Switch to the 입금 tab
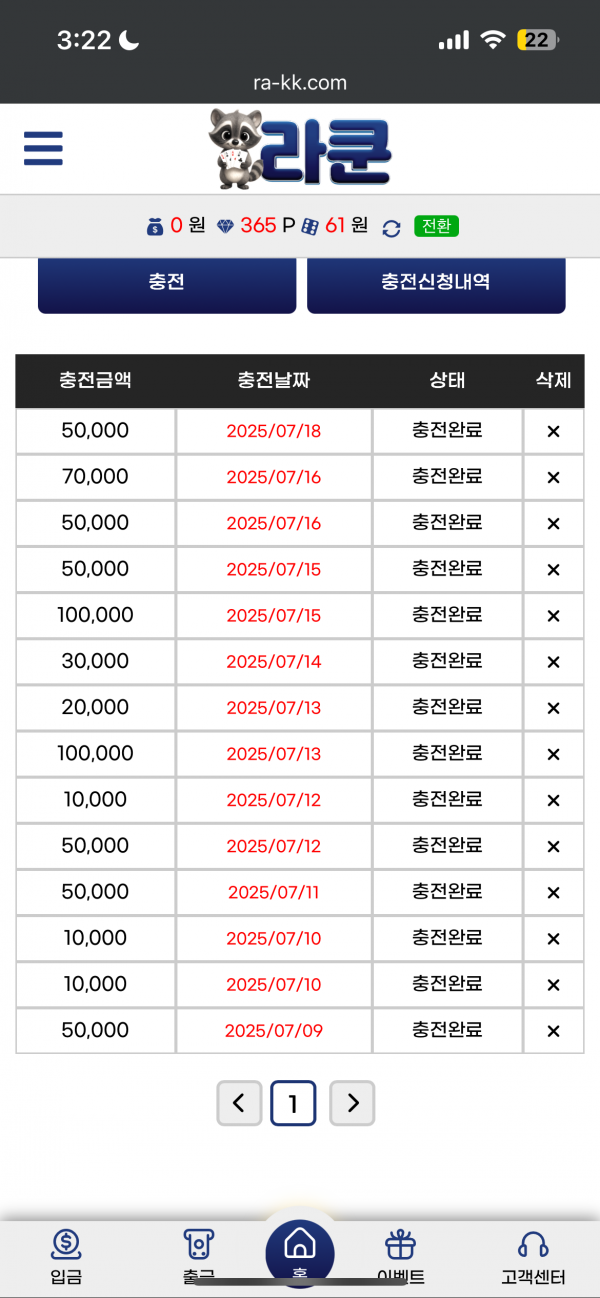 click(66, 1256)
